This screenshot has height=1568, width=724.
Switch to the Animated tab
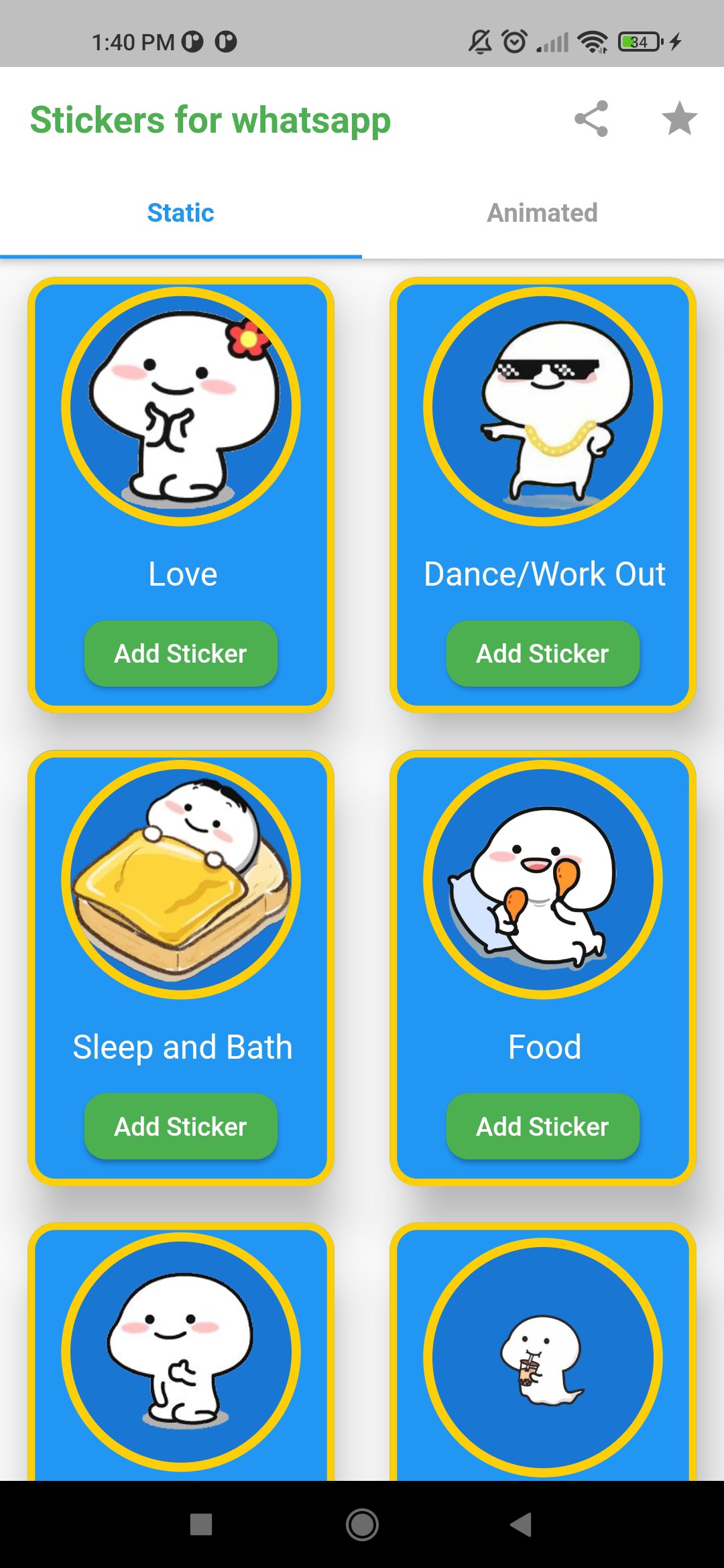click(542, 213)
